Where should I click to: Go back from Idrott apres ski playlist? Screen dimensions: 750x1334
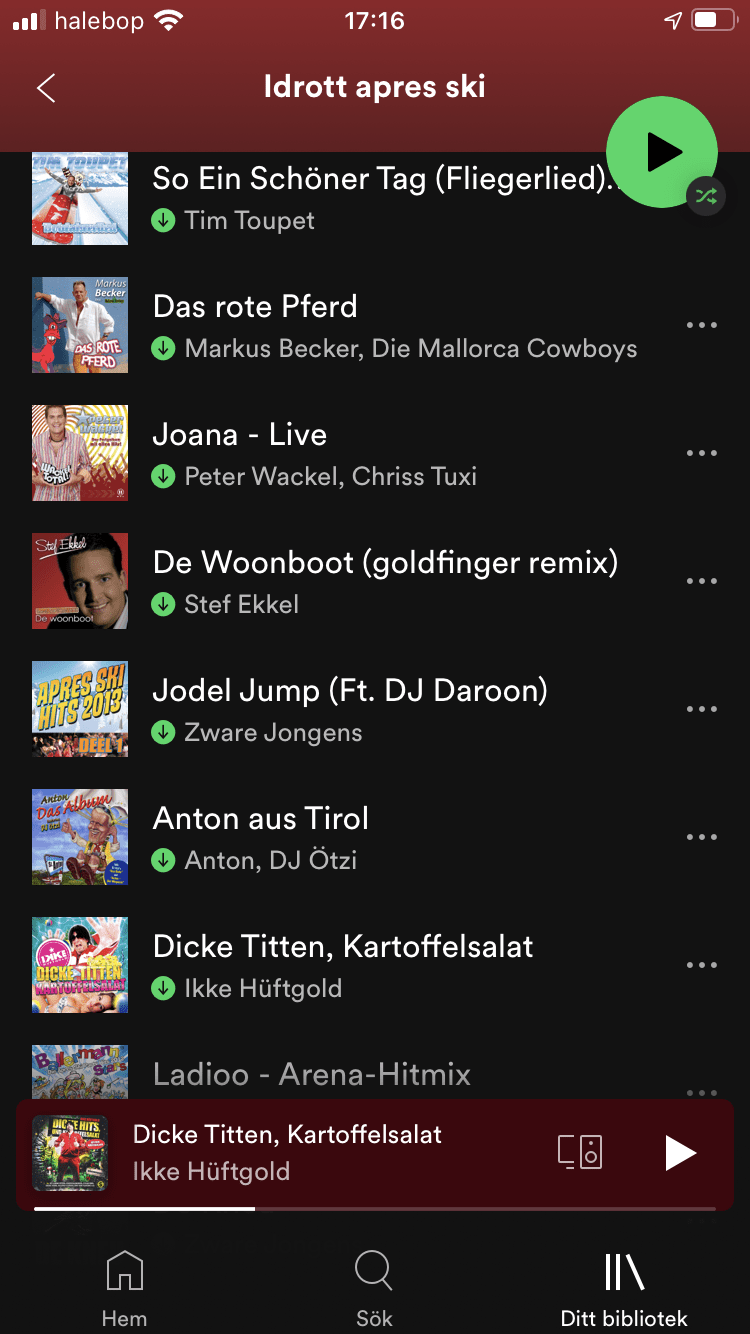46,88
